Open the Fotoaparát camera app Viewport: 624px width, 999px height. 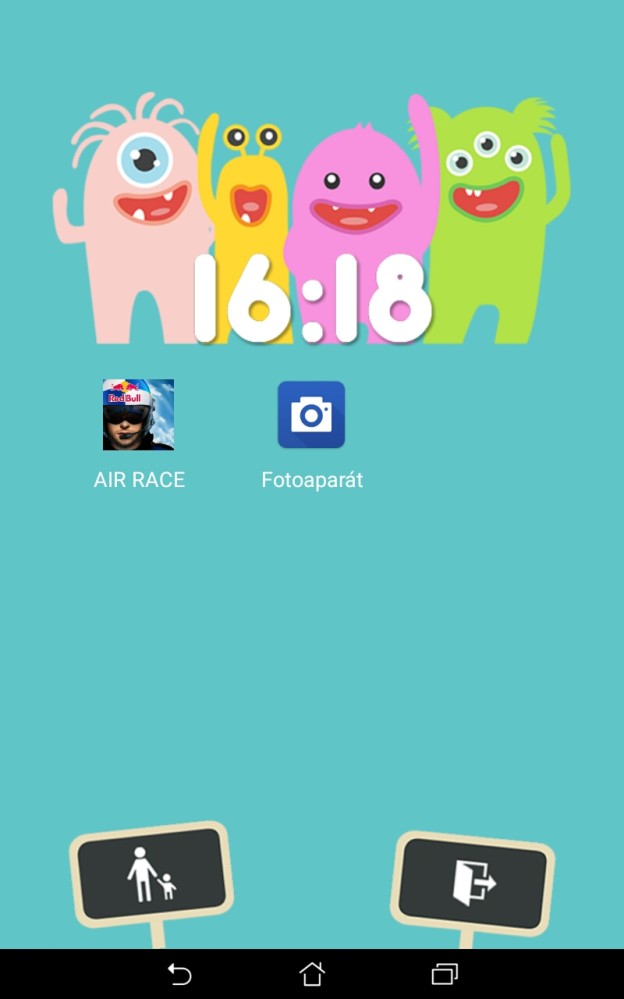311,415
